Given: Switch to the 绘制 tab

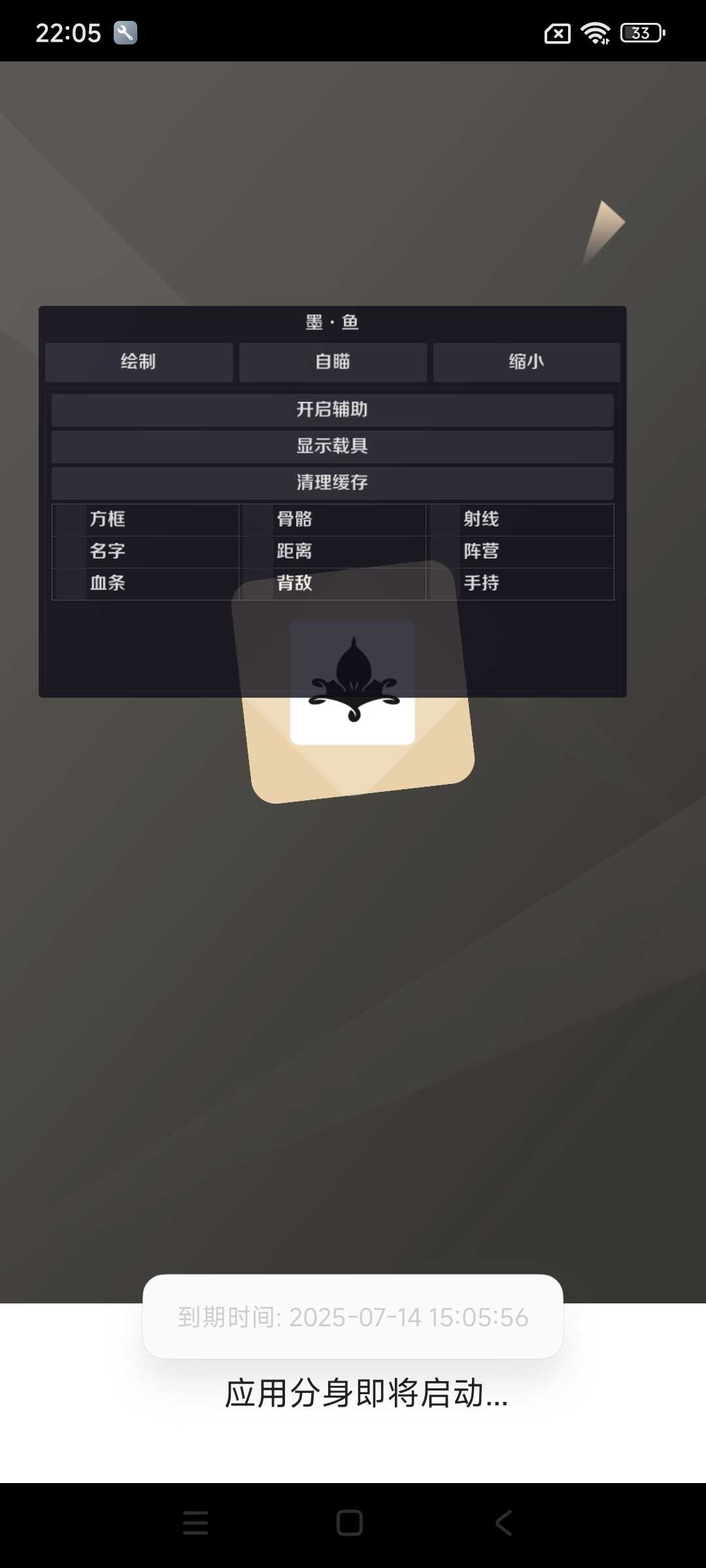Looking at the screenshot, I should click(x=139, y=362).
